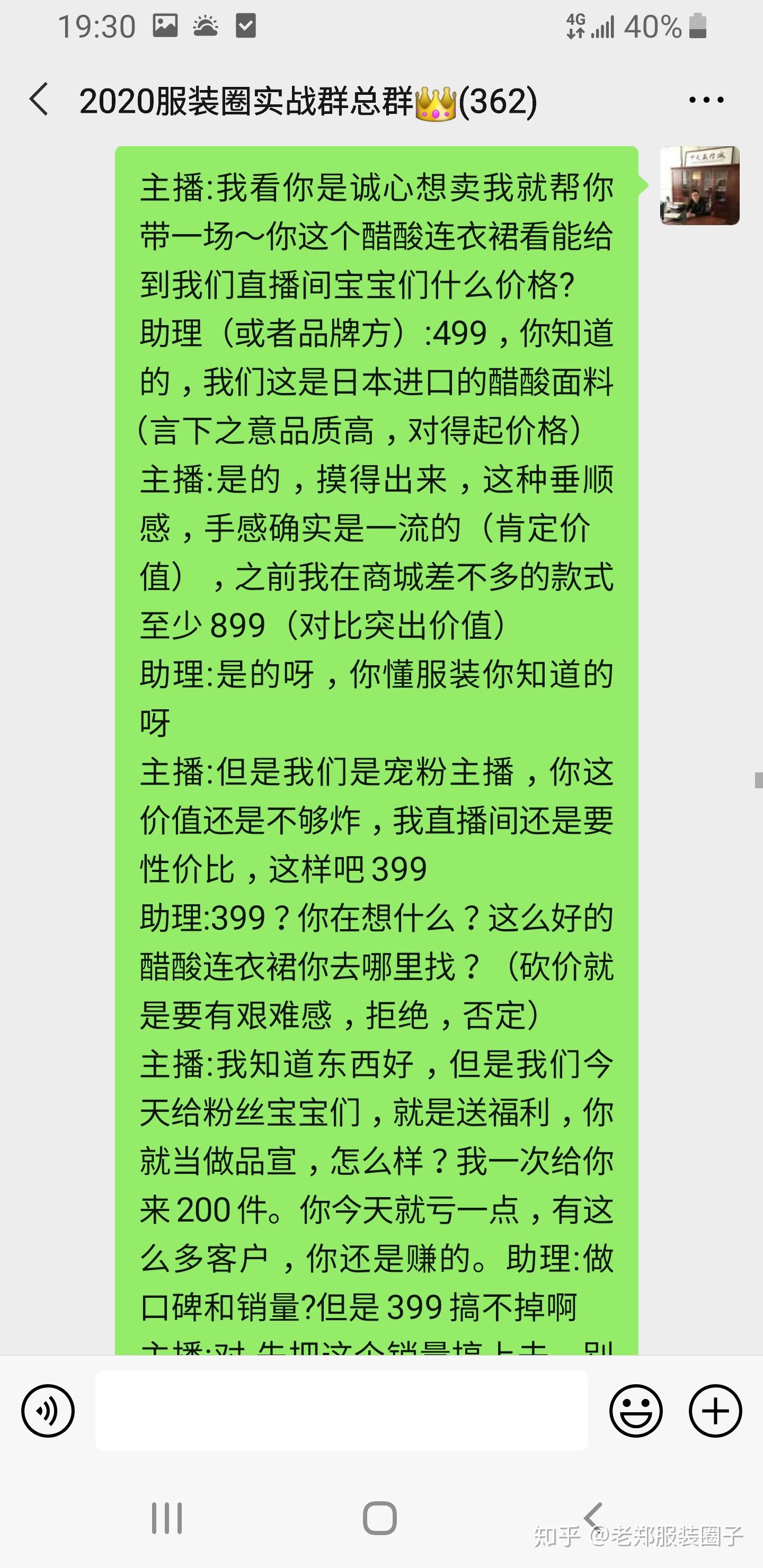Image resolution: width=763 pixels, height=1568 pixels.
Task: Open the three-dot chat info menu
Action: click(x=706, y=100)
